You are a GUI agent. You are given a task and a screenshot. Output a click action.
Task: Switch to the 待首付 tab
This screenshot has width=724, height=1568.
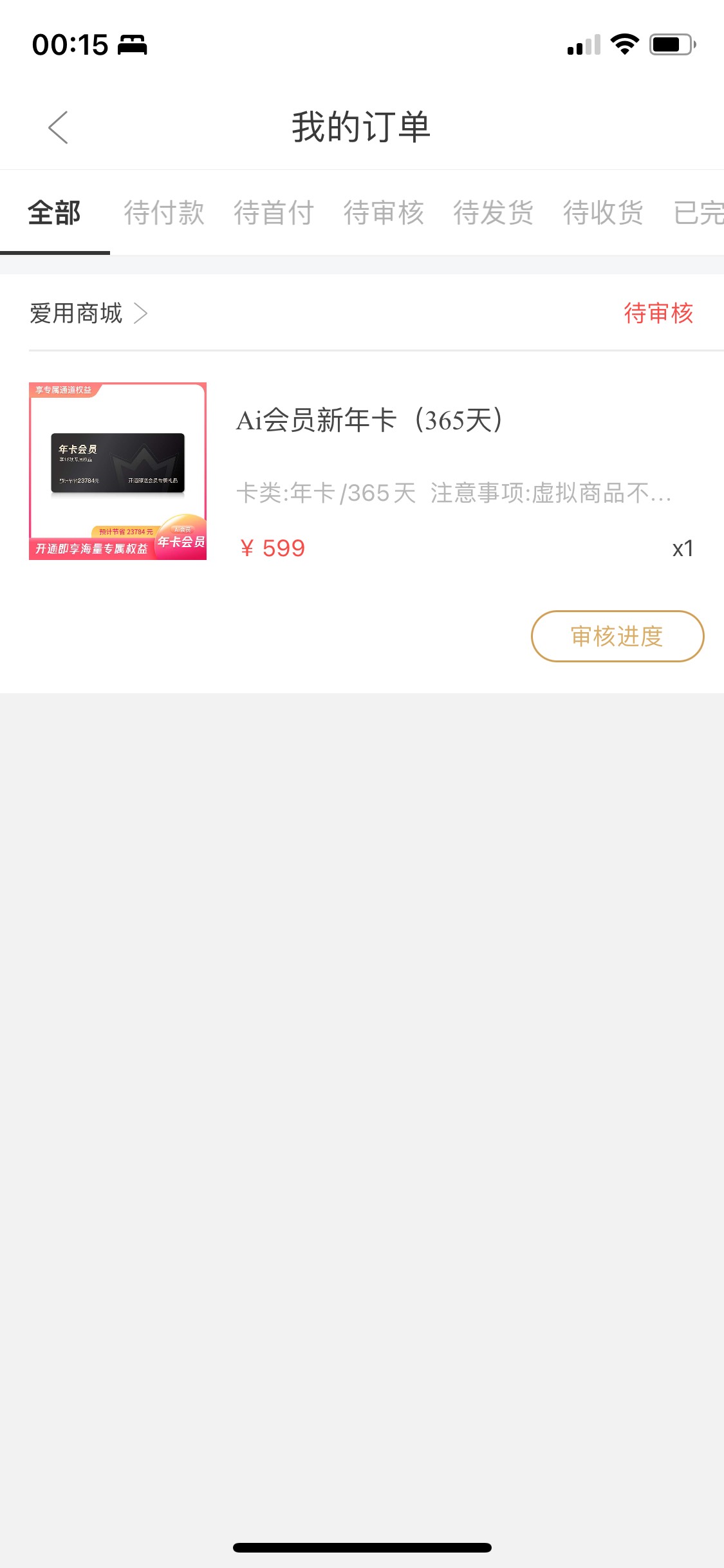click(x=274, y=212)
